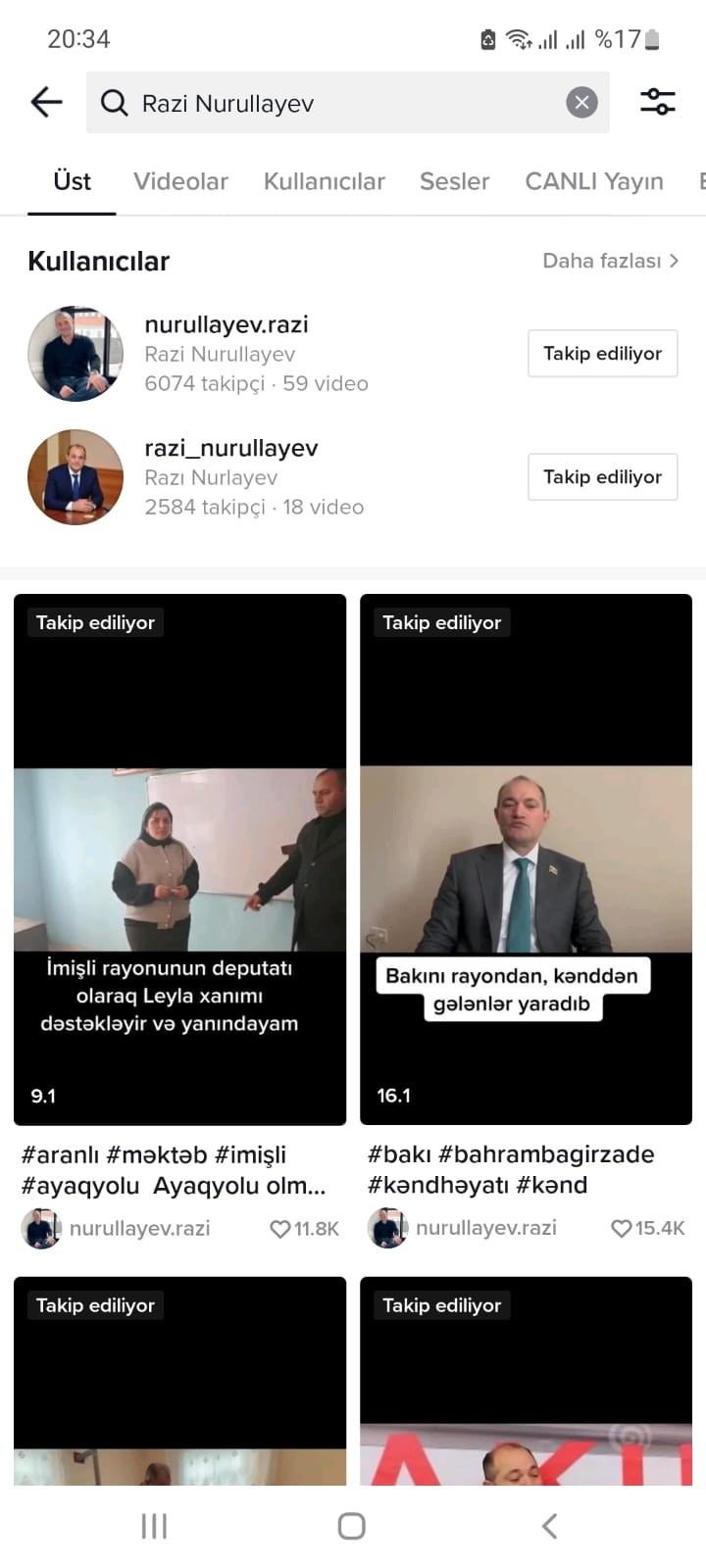Open the CANLI Yayın tab
Image resolution: width=706 pixels, height=1568 pixels.
click(x=593, y=181)
